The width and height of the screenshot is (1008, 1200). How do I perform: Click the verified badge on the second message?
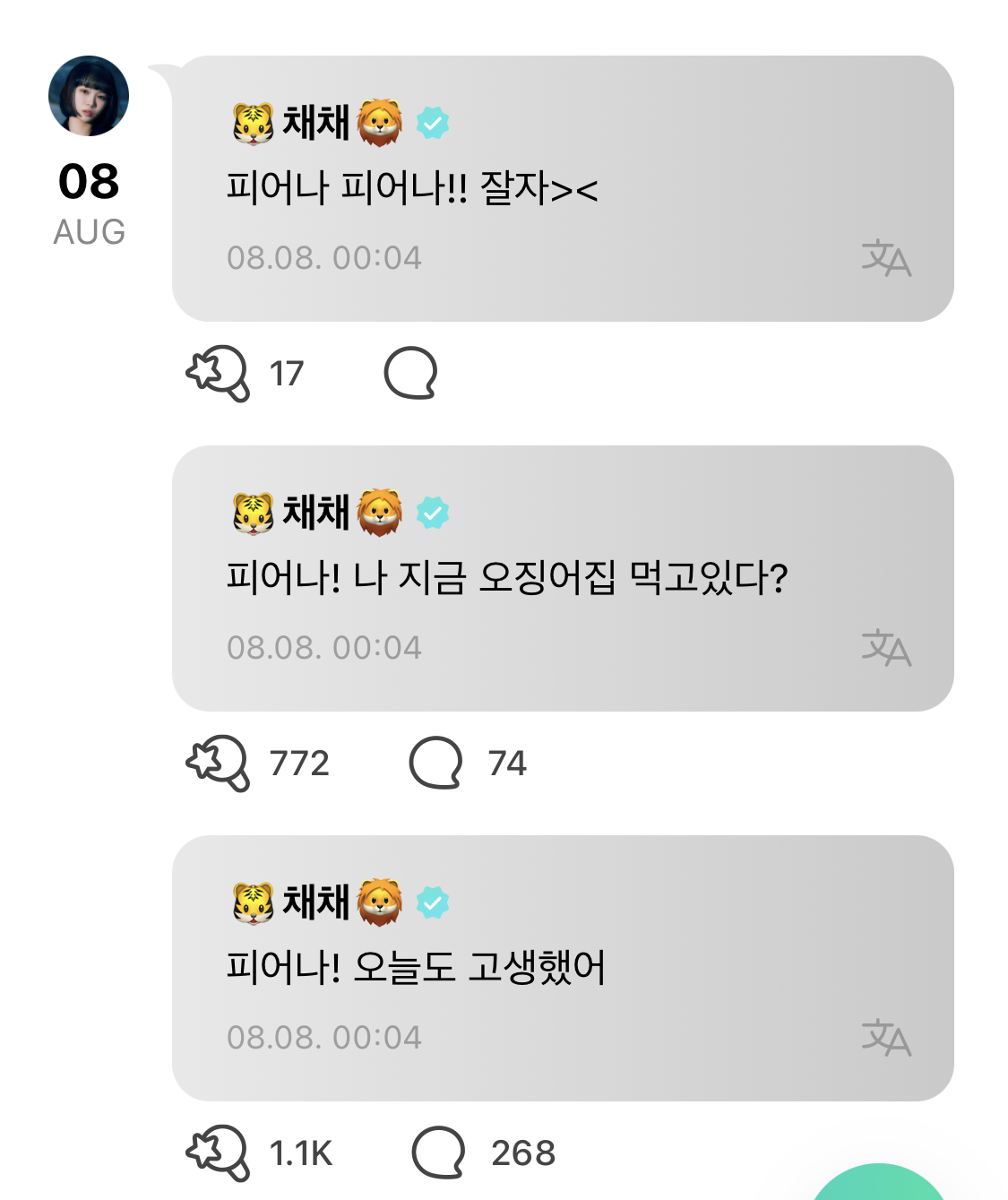(x=434, y=511)
